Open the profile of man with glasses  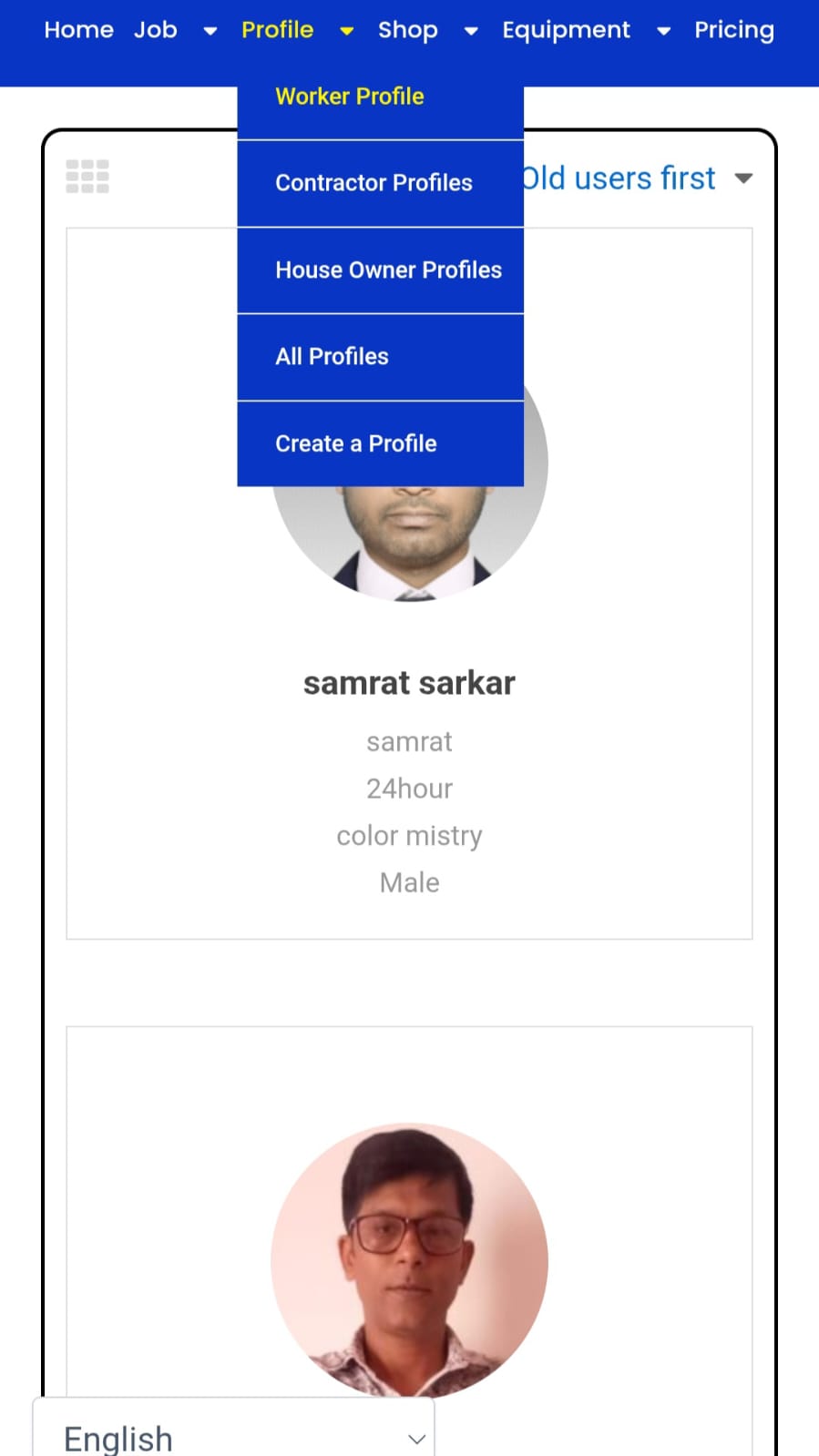tap(409, 1260)
